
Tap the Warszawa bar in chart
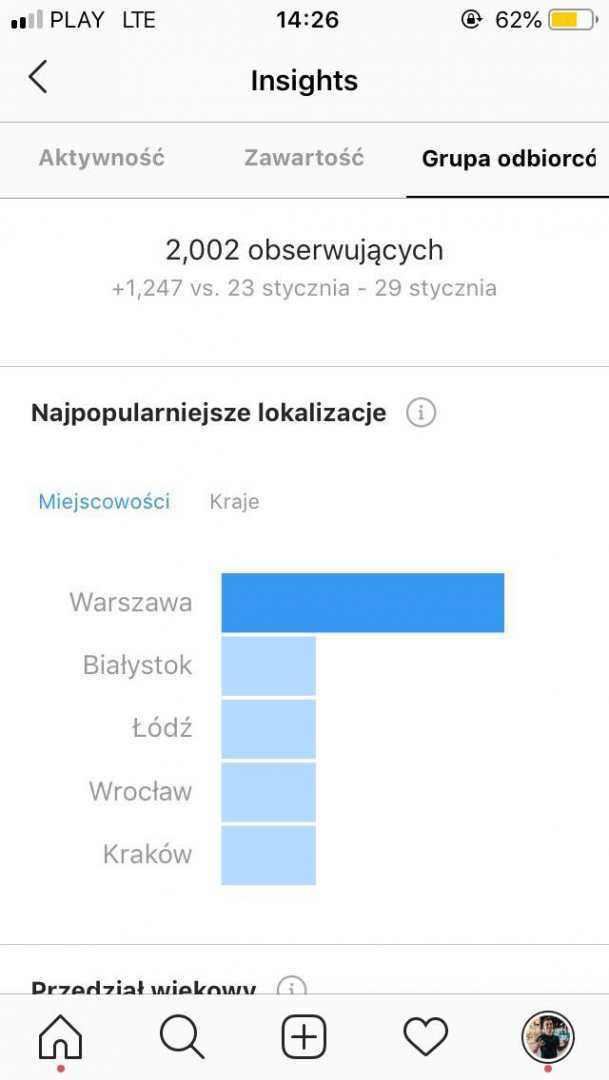click(362, 602)
